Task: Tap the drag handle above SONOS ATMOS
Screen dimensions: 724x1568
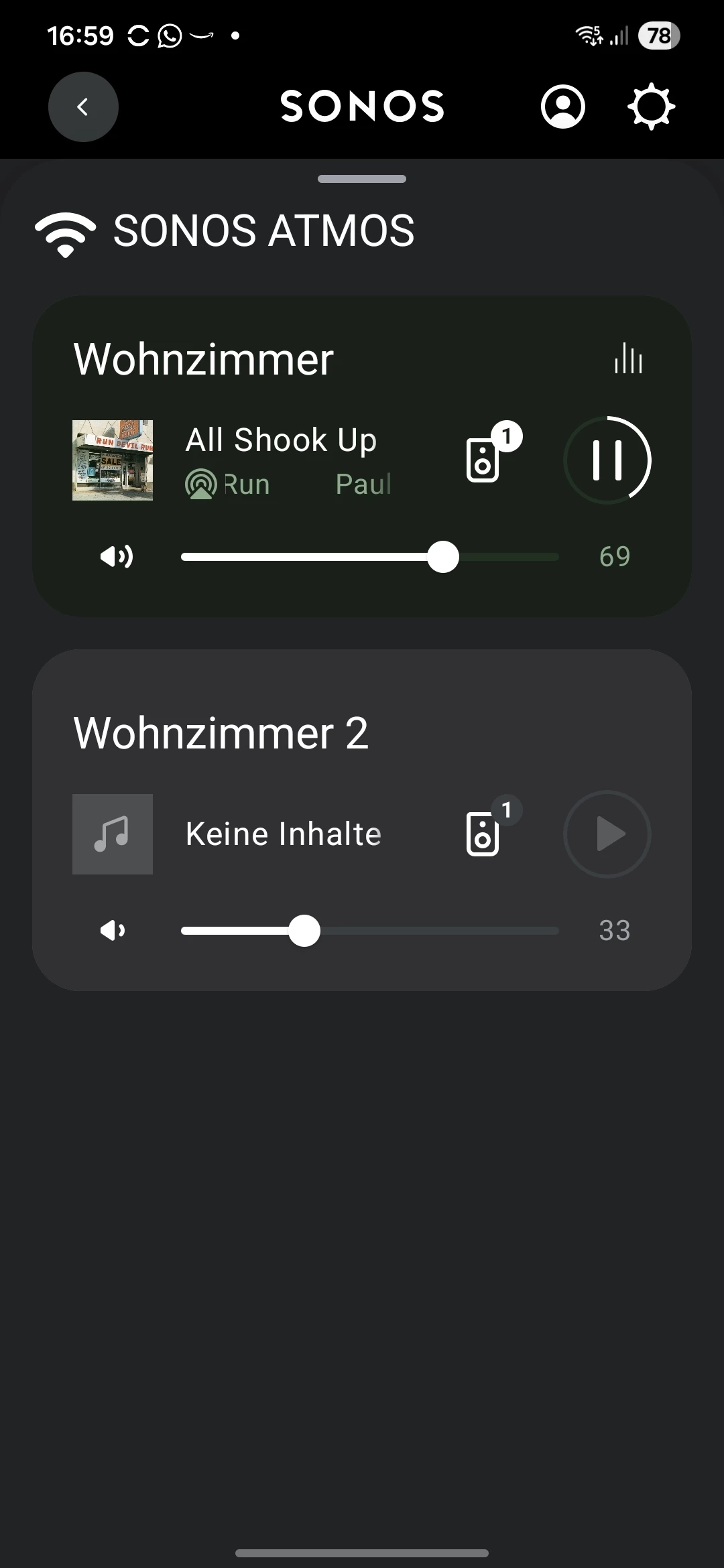Action: click(362, 179)
